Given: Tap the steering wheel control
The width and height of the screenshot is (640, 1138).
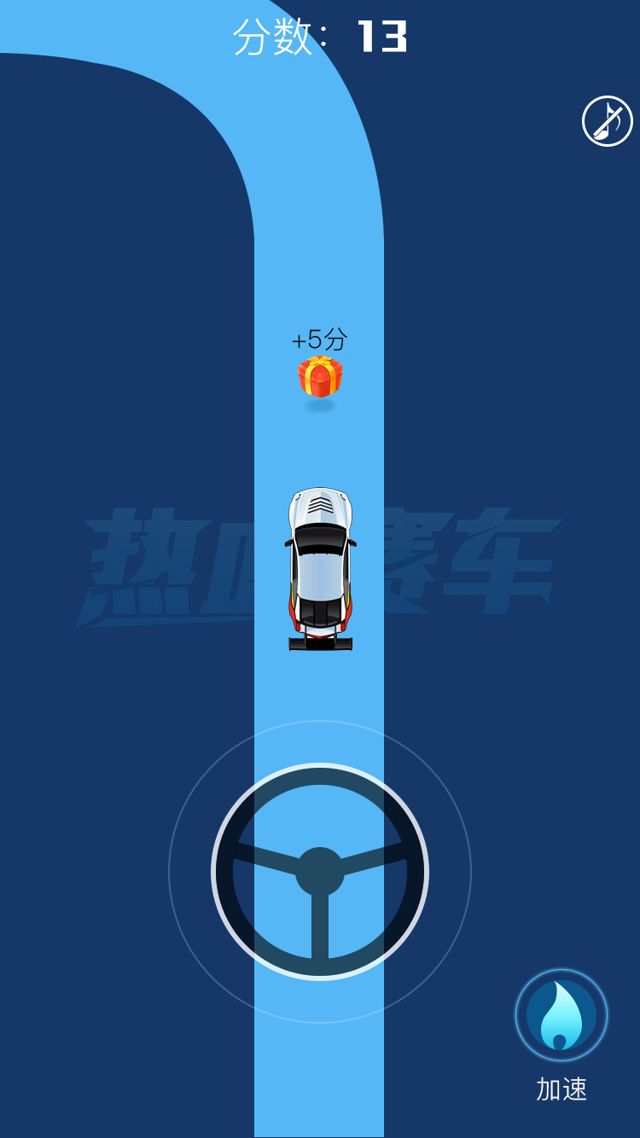Looking at the screenshot, I should tap(320, 871).
